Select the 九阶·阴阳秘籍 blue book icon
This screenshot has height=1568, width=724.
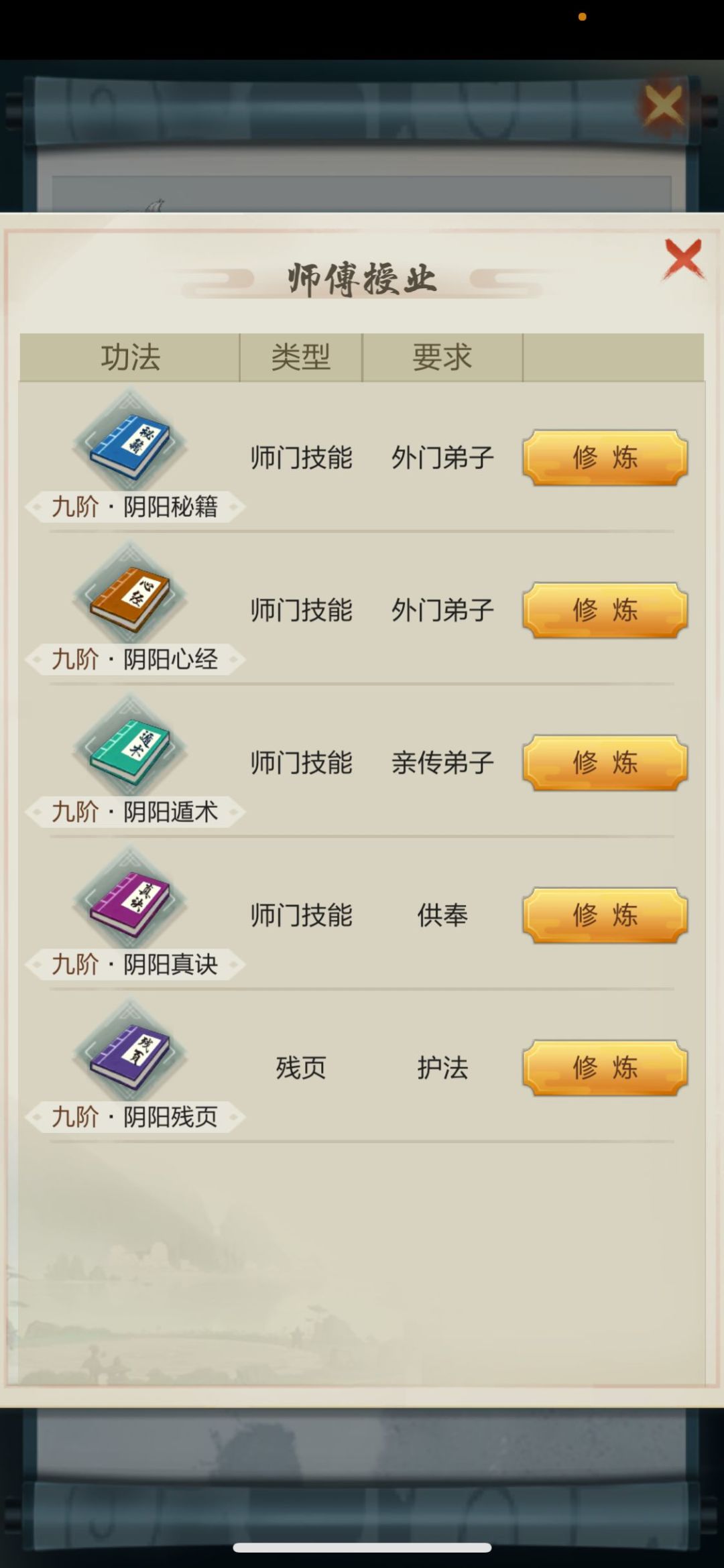(129, 442)
